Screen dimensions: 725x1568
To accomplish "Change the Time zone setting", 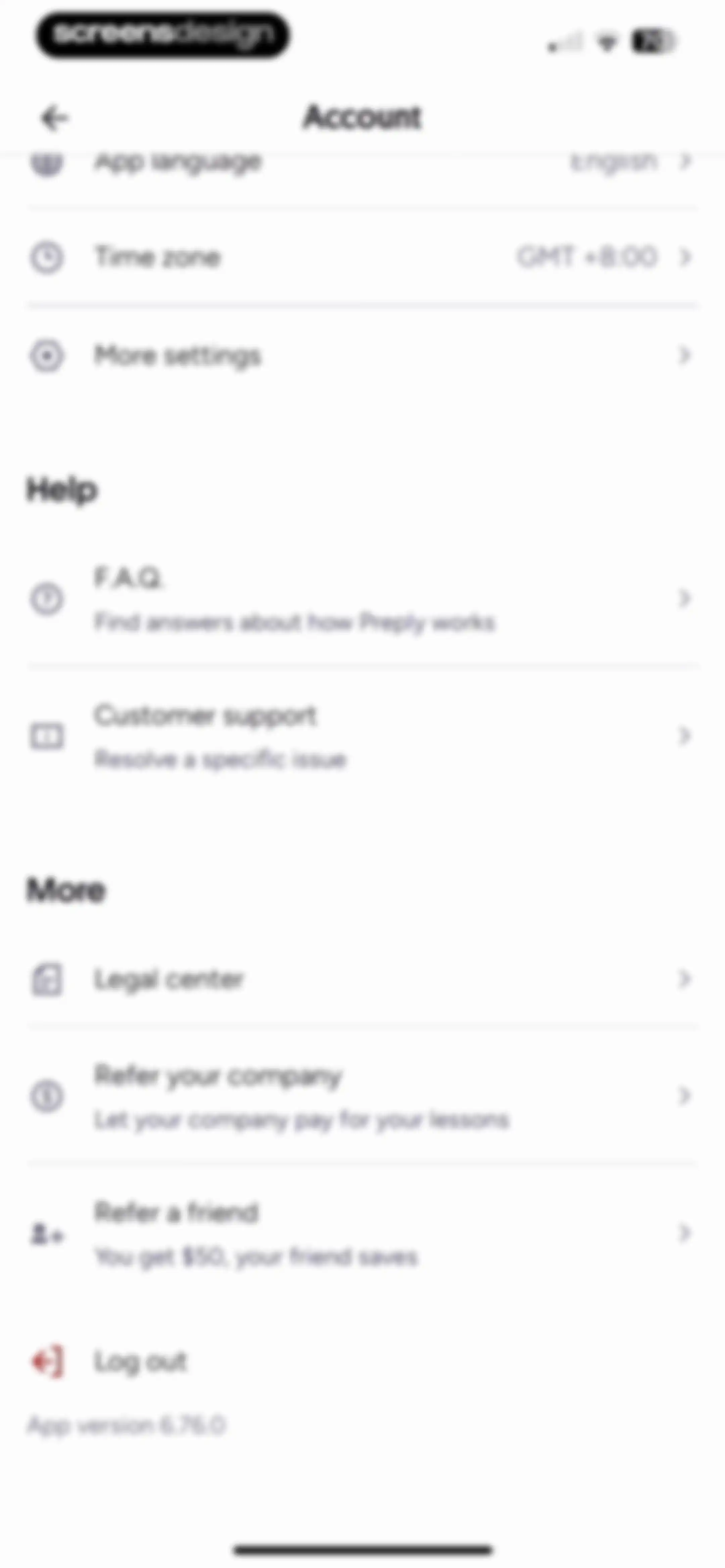I will pos(362,257).
